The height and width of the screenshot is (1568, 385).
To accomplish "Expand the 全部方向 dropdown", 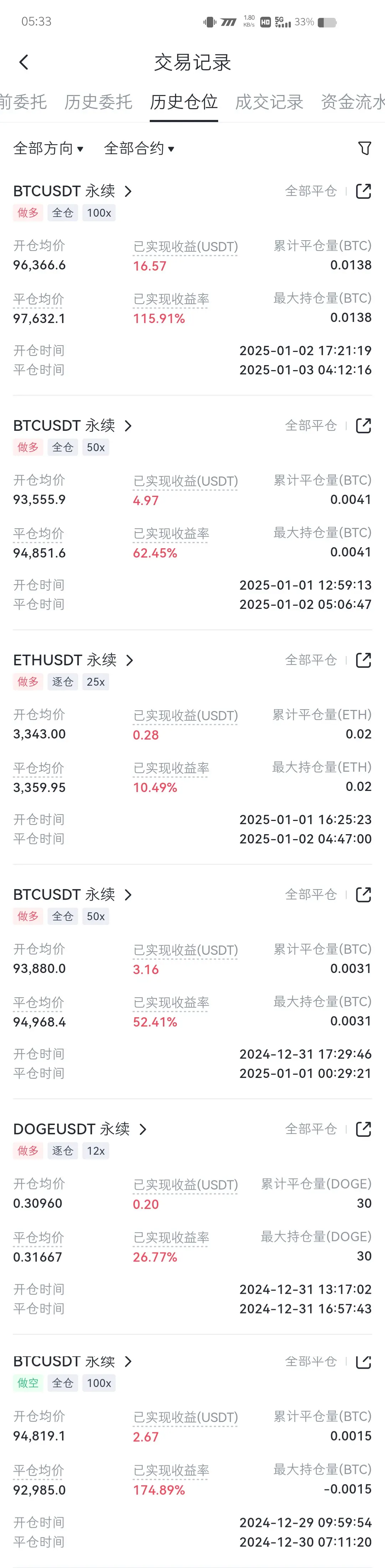I will 48,148.
